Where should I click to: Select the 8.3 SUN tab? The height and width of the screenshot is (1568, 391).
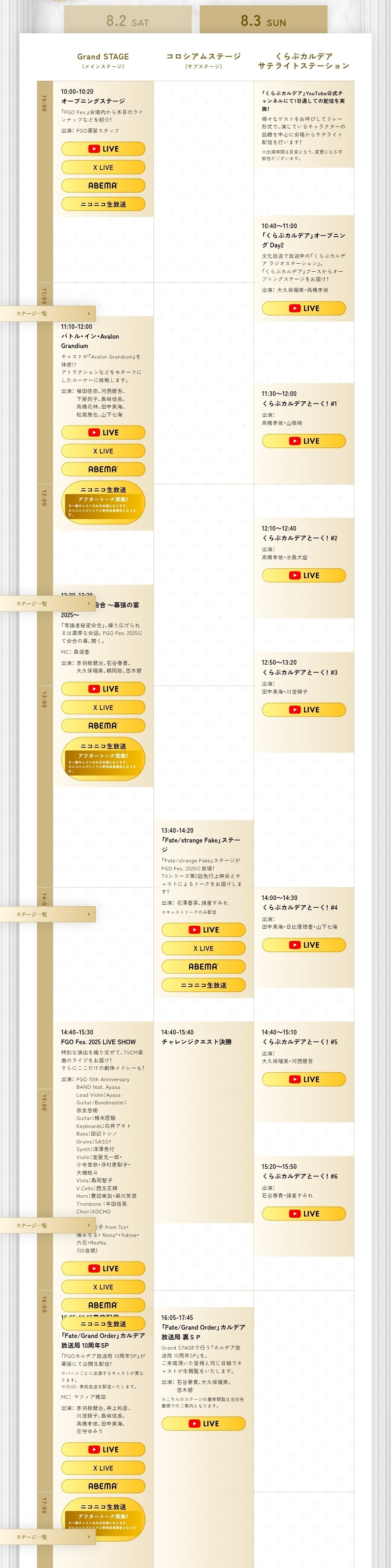(x=263, y=21)
